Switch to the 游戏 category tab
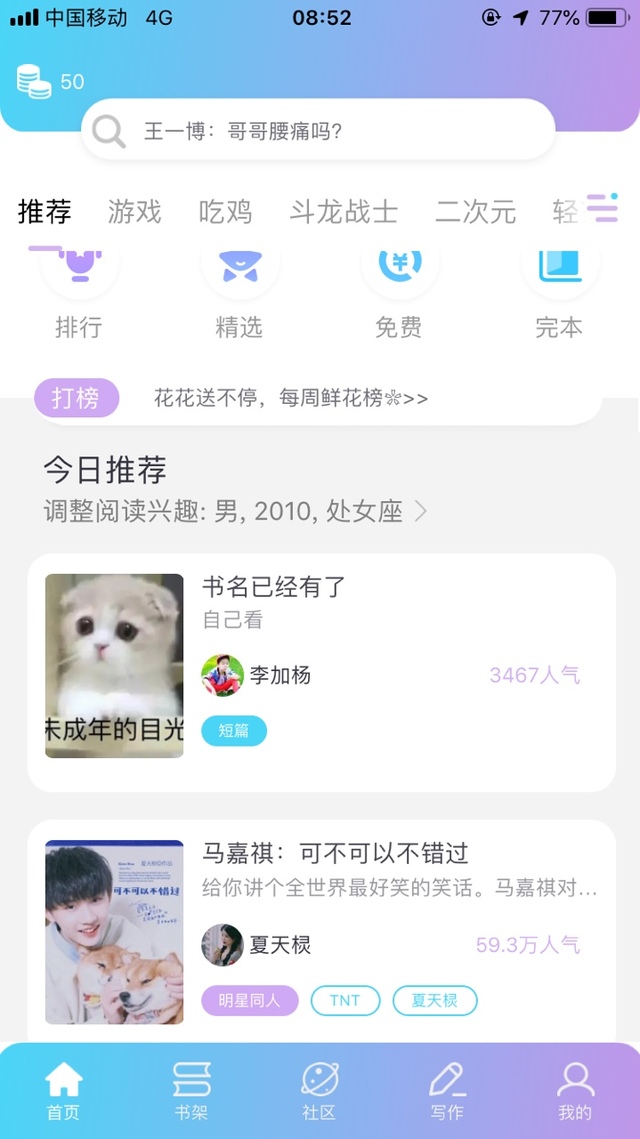This screenshot has width=640, height=1139. (x=134, y=212)
